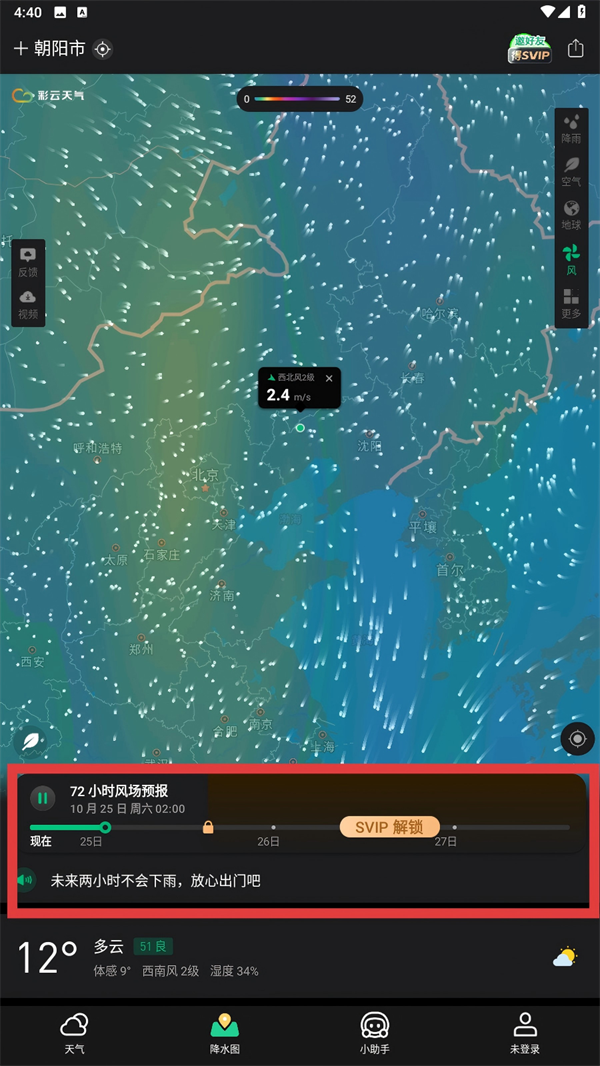Add a new city with the plus icon
Screen dimensions: 600x1066
(20, 49)
